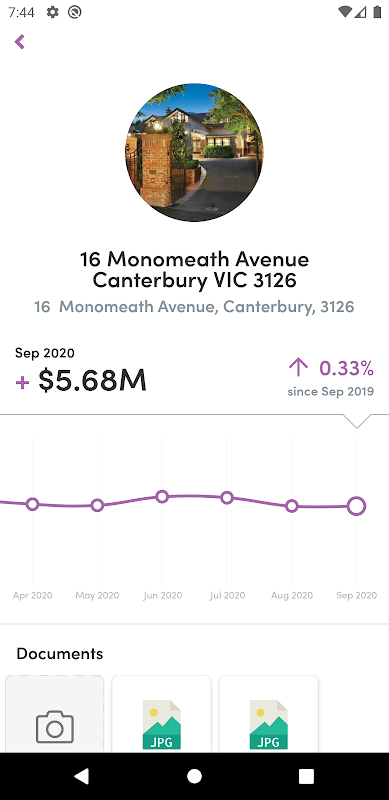Select the Jul 2020 data point
This screenshot has width=389, height=800.
[x=227, y=498]
